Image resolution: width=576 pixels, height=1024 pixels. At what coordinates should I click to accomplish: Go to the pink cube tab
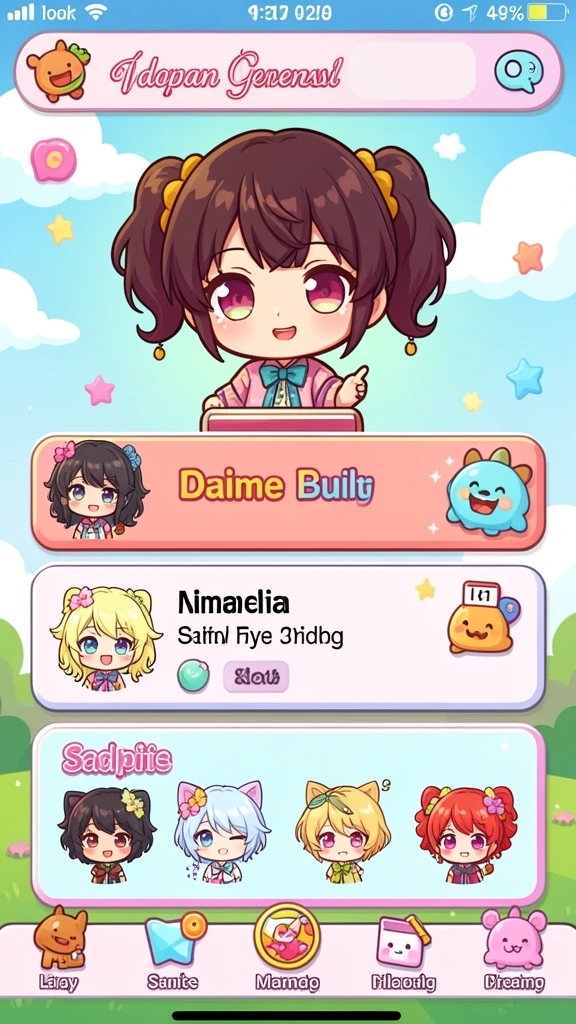click(403, 951)
